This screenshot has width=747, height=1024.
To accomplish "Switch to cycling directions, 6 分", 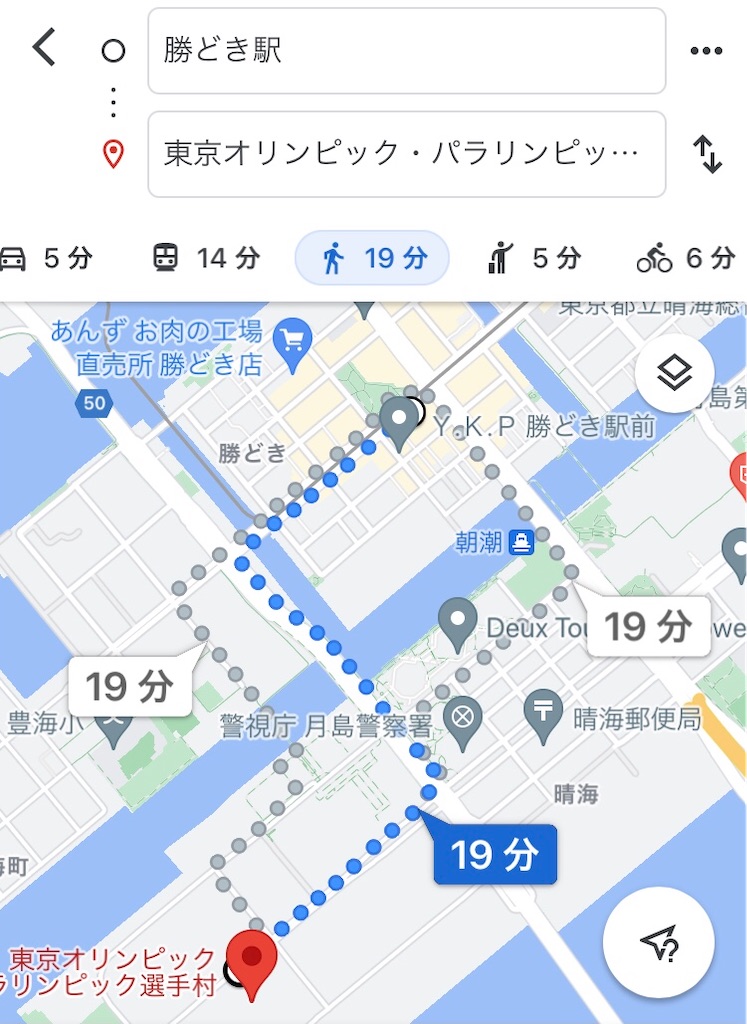I will pos(685,259).
